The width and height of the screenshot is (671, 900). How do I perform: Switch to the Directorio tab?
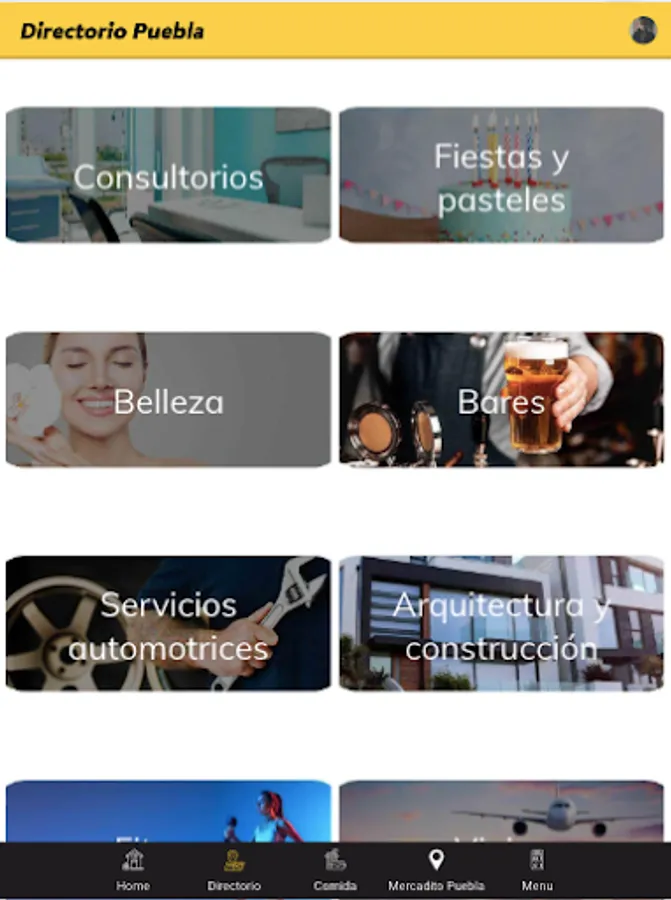coord(234,870)
